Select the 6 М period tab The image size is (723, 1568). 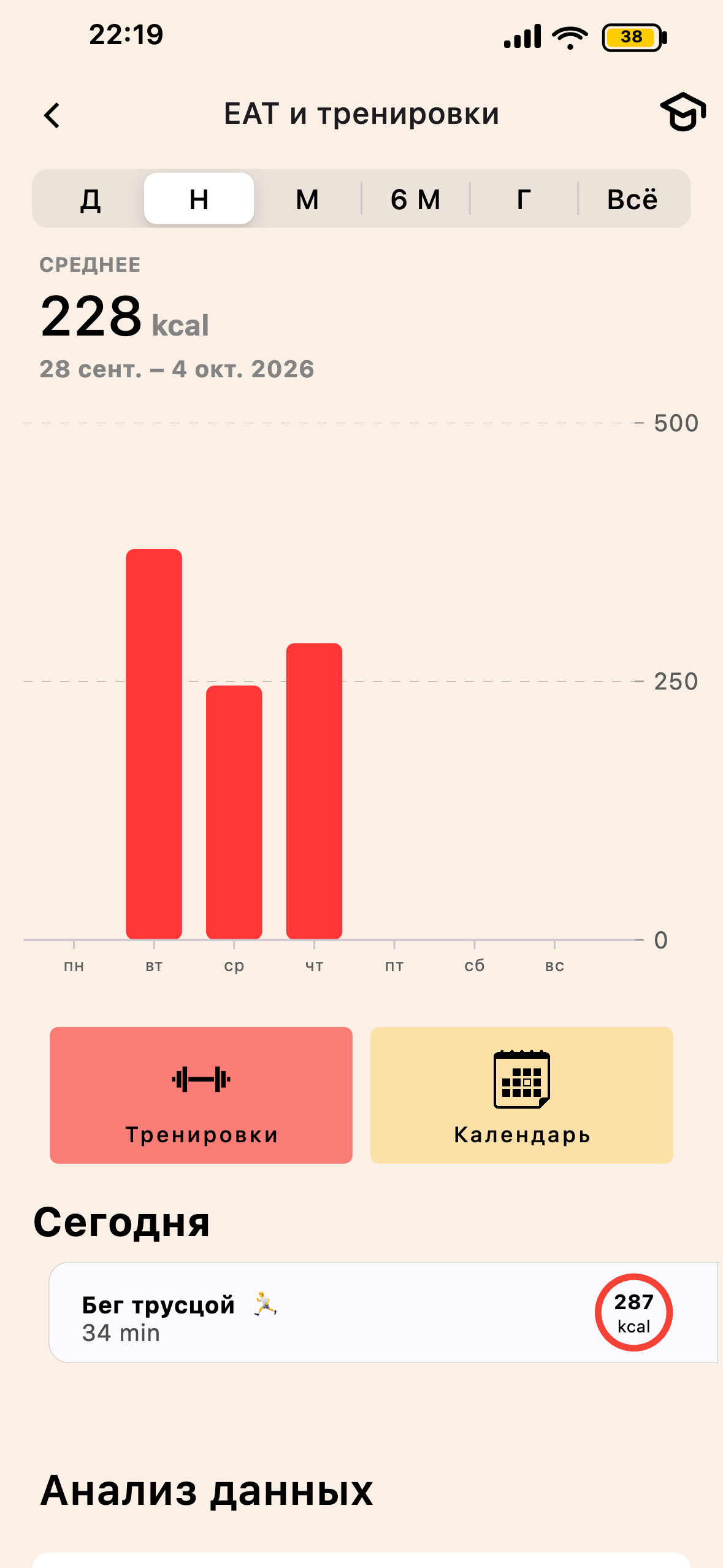tap(415, 199)
